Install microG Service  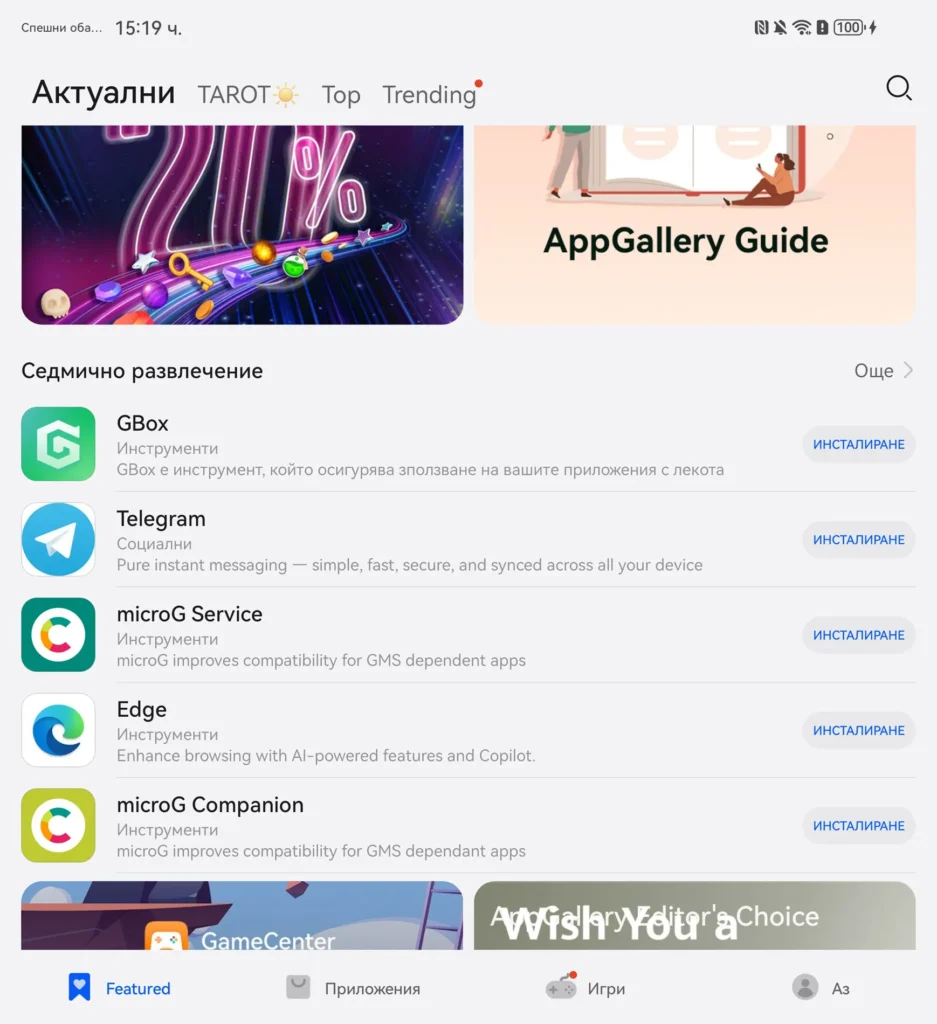tap(858, 635)
